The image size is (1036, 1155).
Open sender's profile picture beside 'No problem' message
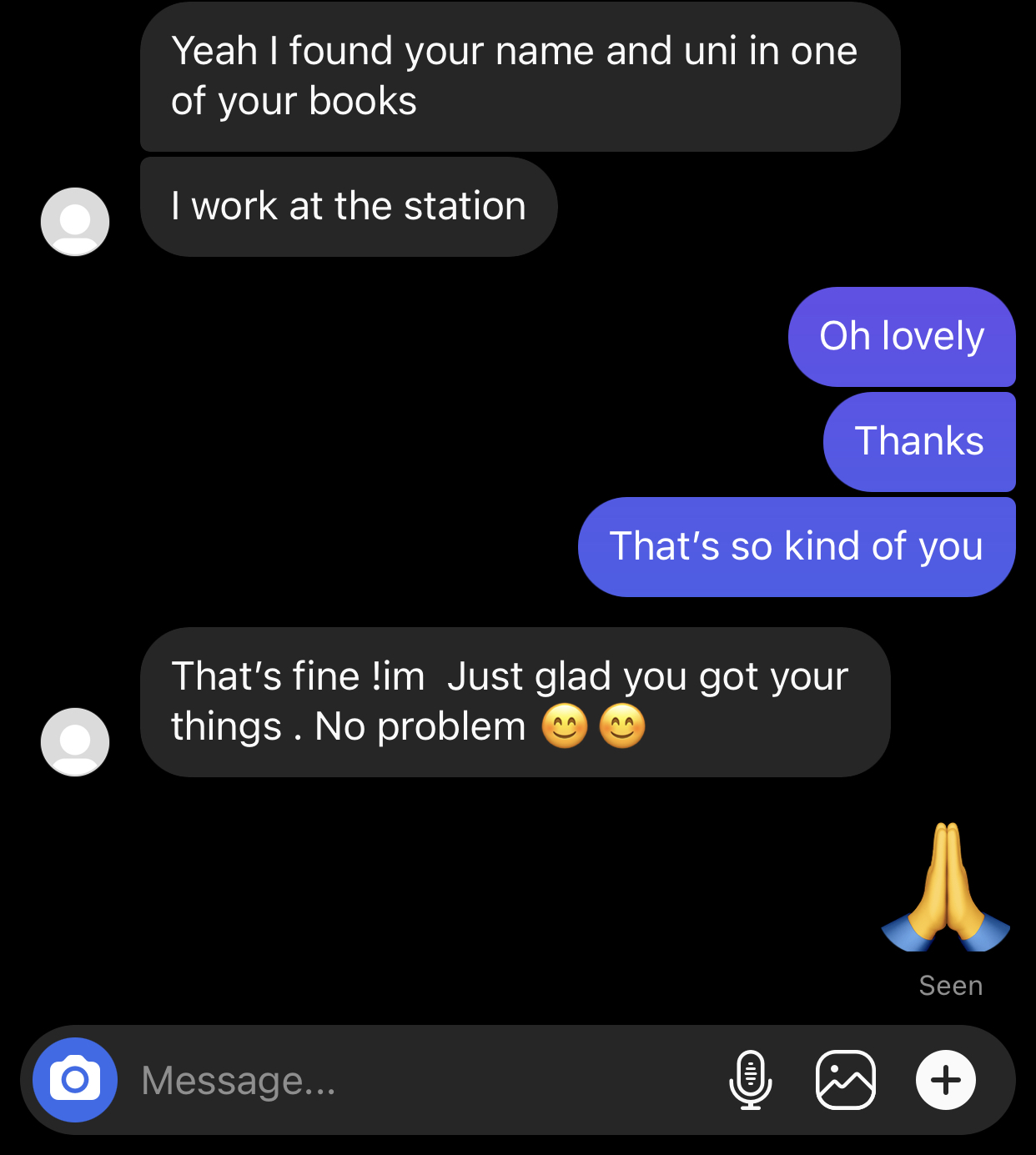(x=75, y=742)
